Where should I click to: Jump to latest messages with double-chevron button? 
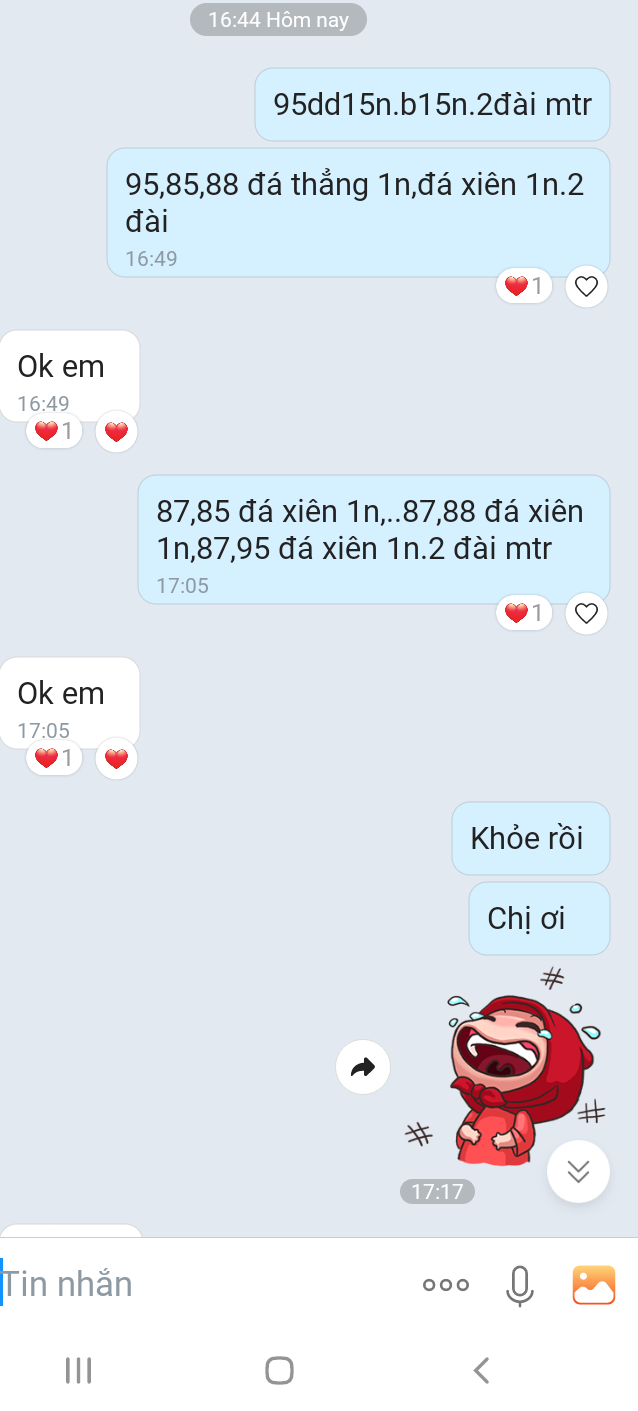tap(578, 1171)
